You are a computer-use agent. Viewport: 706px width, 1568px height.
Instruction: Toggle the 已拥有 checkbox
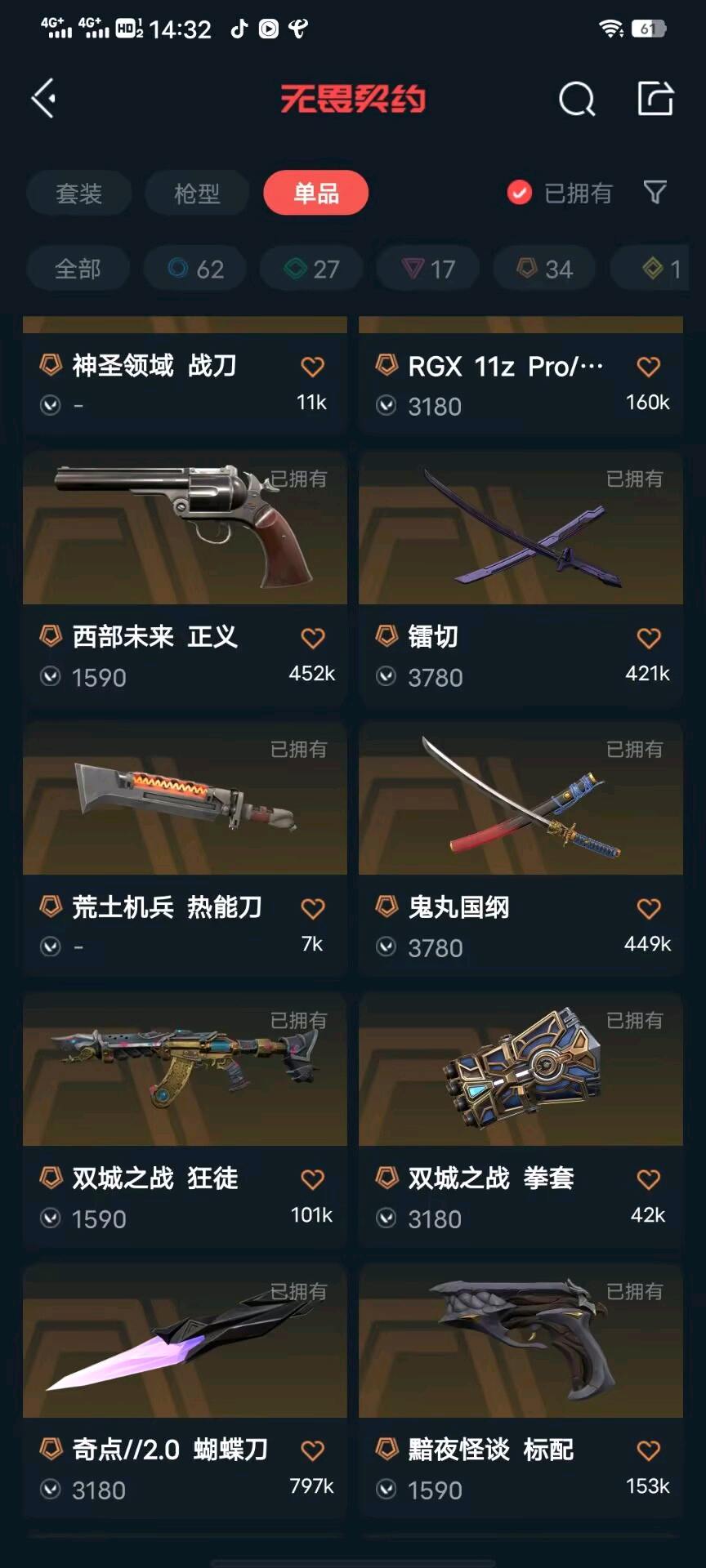click(520, 194)
